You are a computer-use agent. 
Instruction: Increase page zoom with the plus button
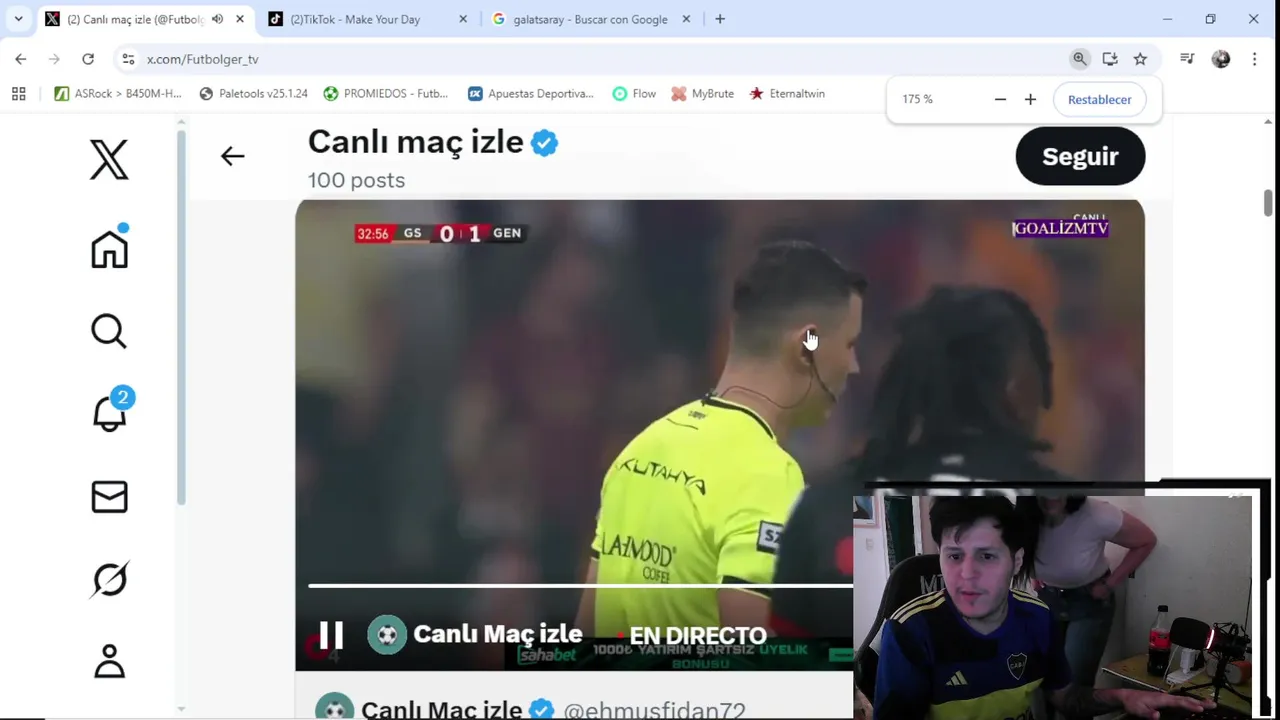pyautogui.click(x=1030, y=99)
